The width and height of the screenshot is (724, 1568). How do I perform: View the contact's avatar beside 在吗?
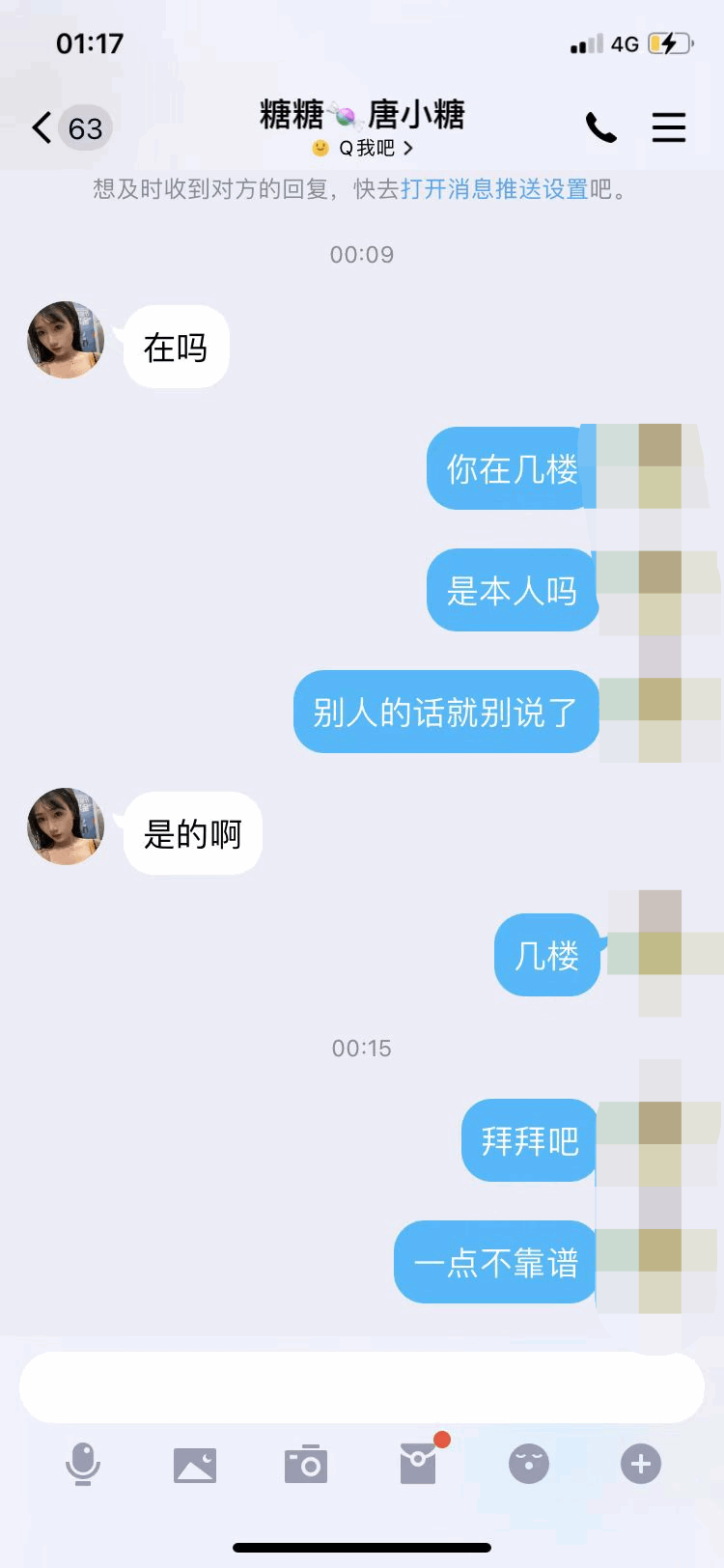pos(66,340)
